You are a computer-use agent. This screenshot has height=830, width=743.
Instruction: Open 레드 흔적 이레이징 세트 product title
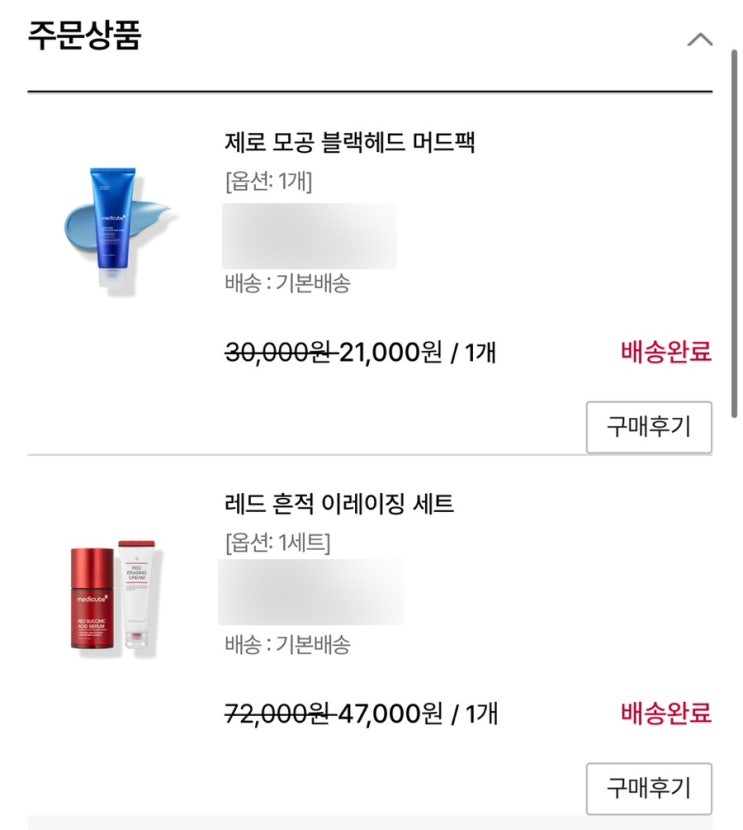(x=340, y=503)
